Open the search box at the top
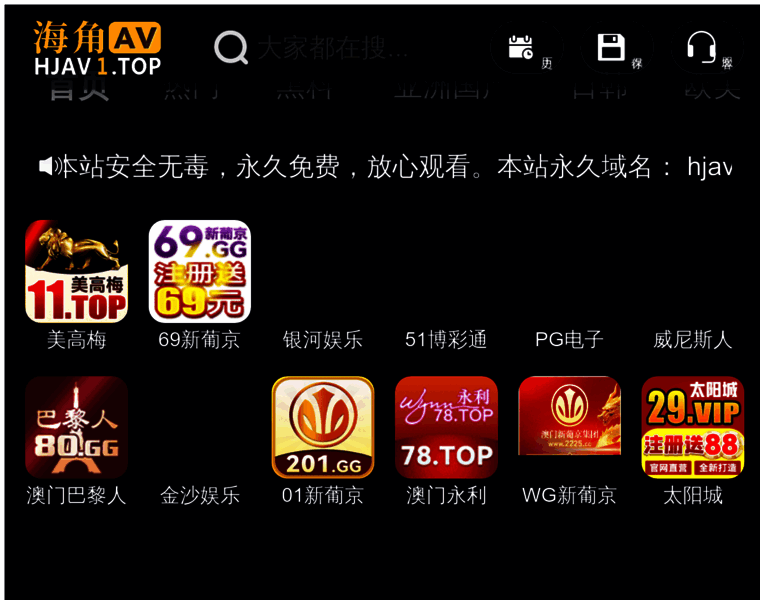 (330, 47)
